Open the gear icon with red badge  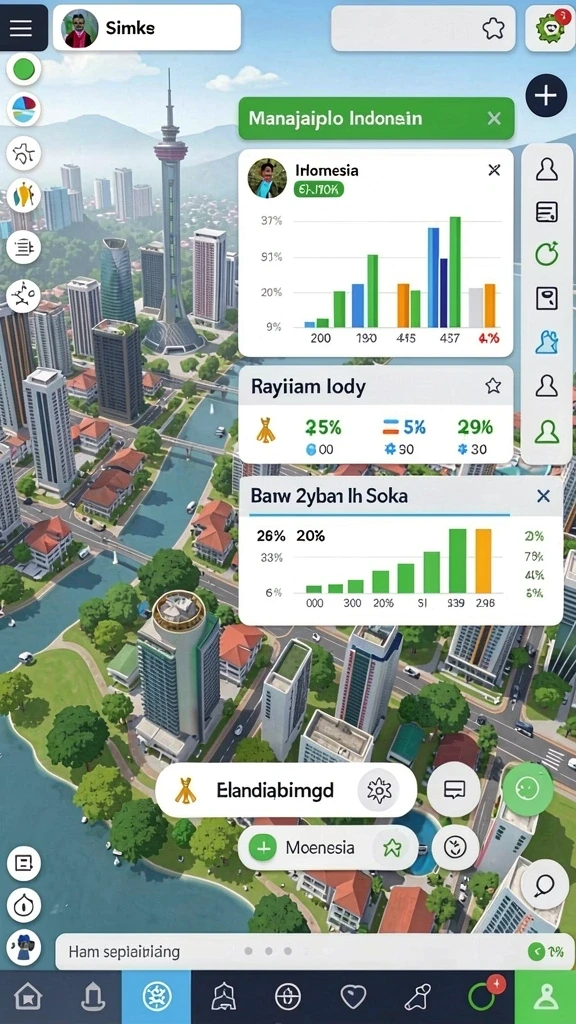click(549, 28)
